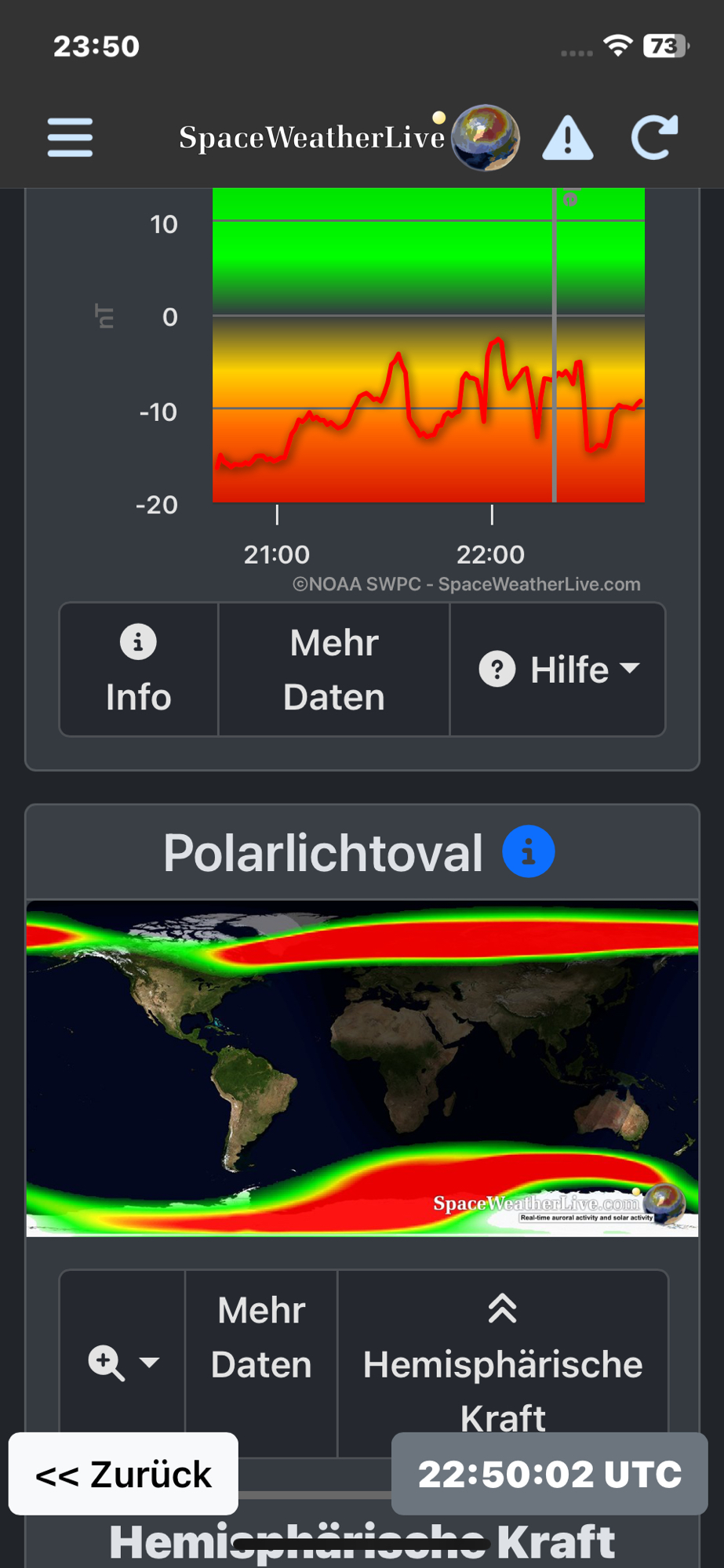Expand the Hilfe dropdown
Screen dimensions: 724x1568
coord(558,670)
